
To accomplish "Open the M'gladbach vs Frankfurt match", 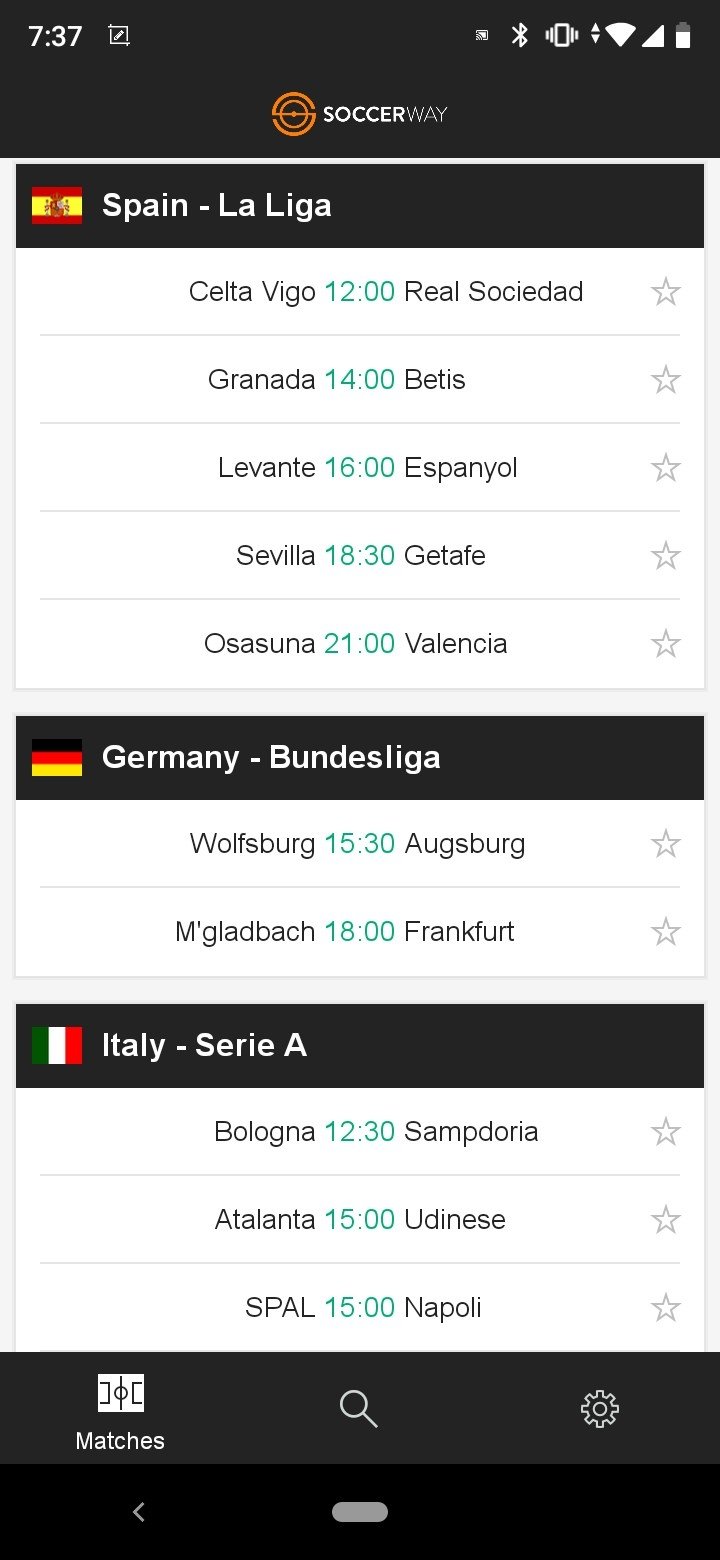I will tap(360, 931).
